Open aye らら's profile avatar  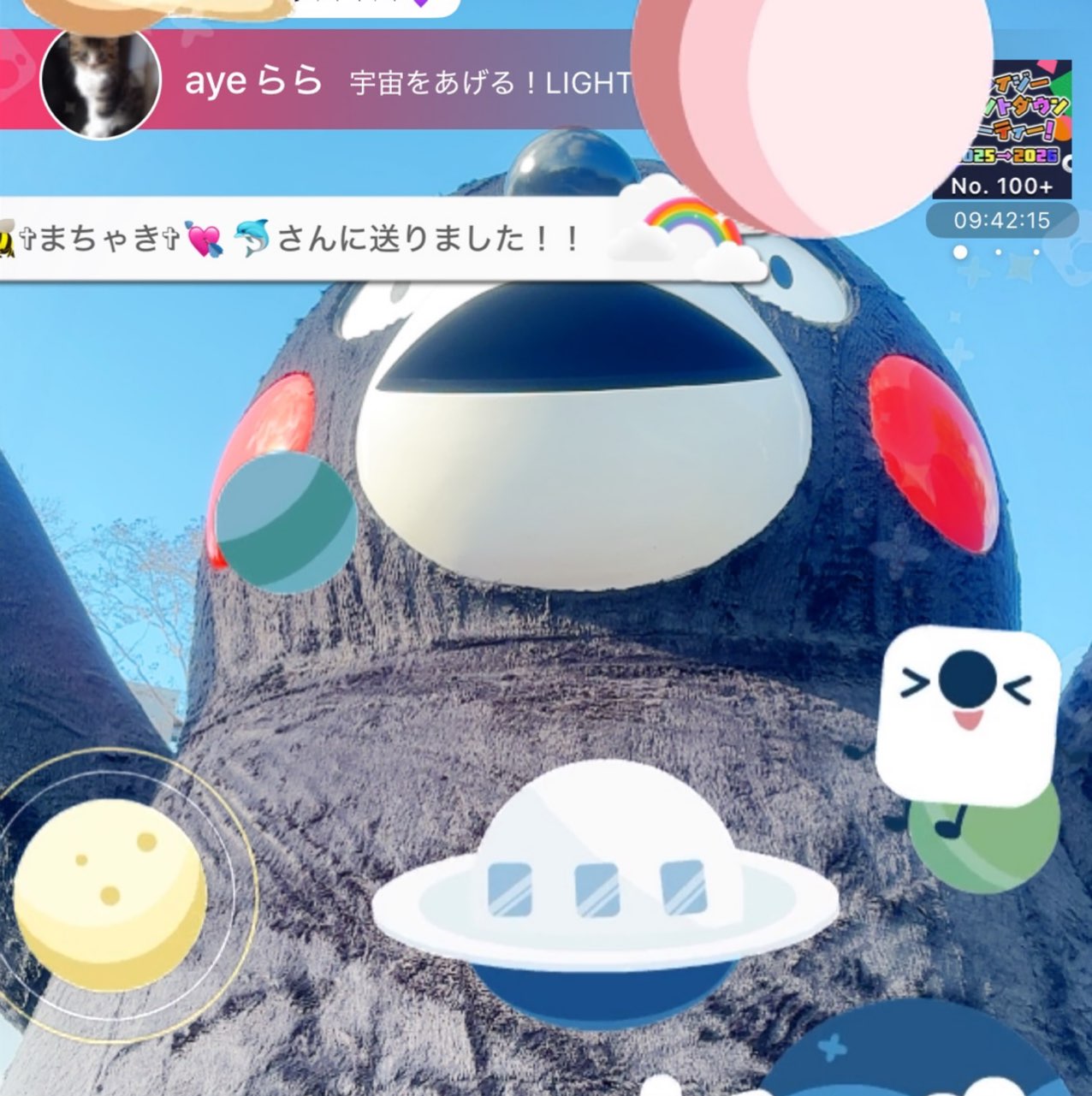coord(100,82)
